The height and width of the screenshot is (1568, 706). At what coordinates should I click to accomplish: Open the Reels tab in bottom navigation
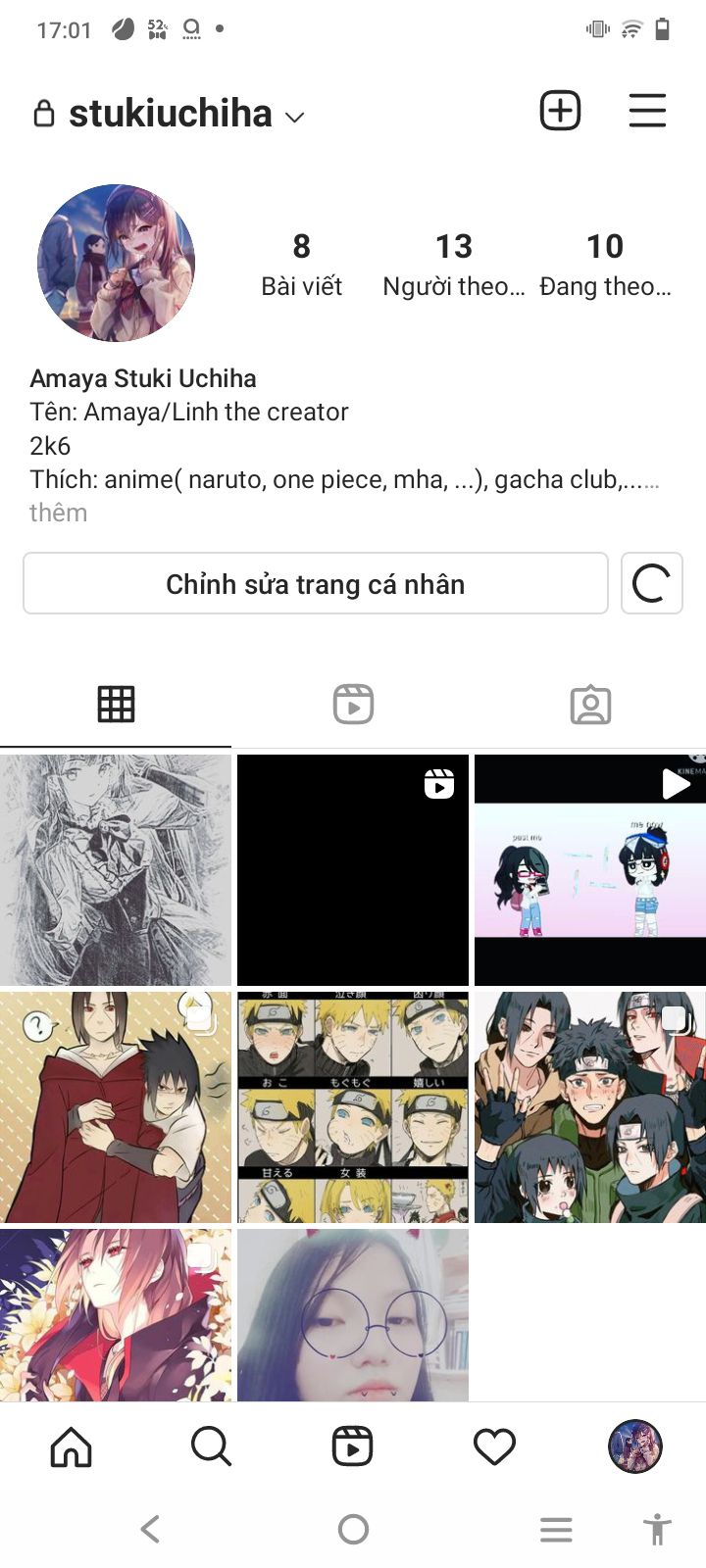[x=352, y=1446]
